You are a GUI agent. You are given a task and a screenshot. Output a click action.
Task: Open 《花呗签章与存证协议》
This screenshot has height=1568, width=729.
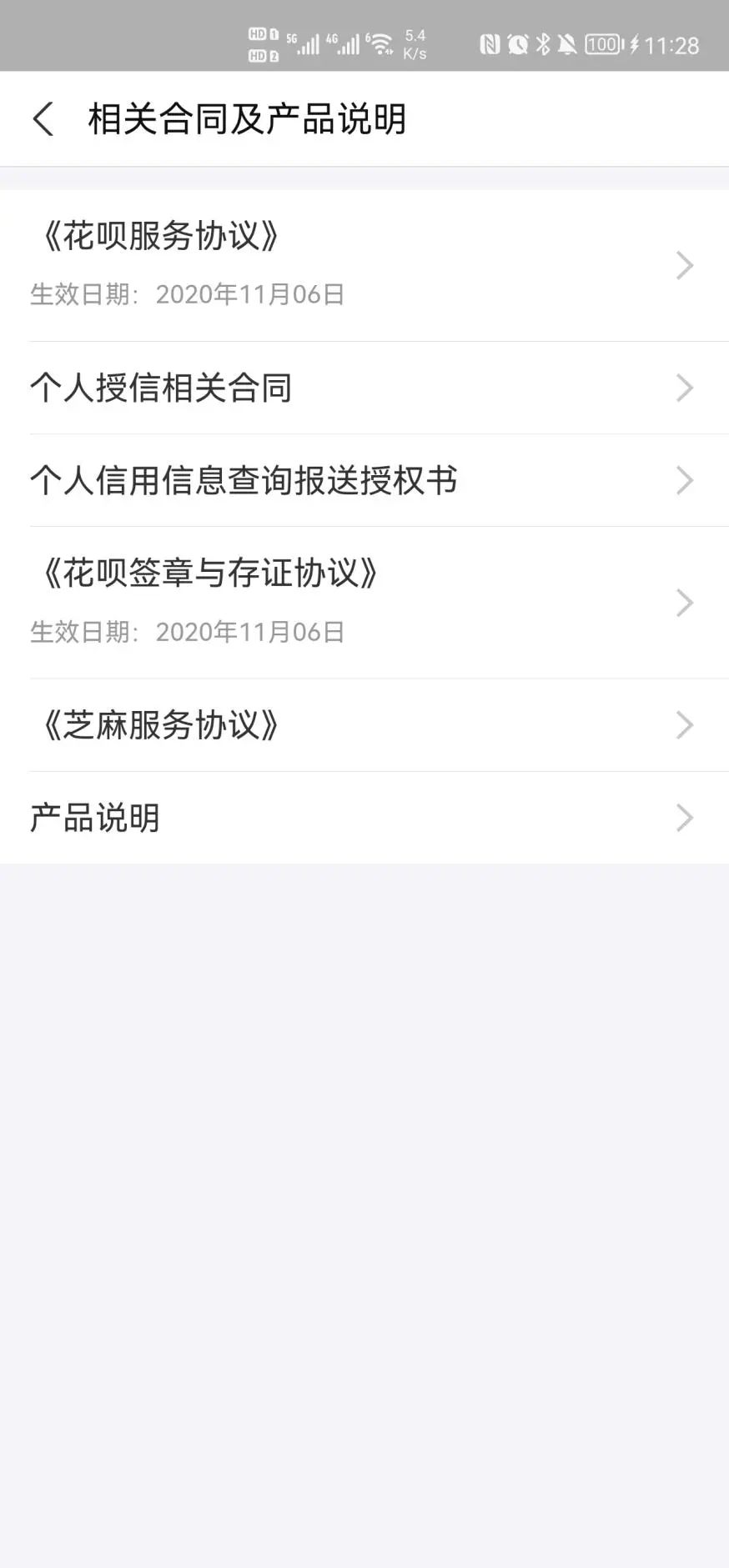coord(364,603)
